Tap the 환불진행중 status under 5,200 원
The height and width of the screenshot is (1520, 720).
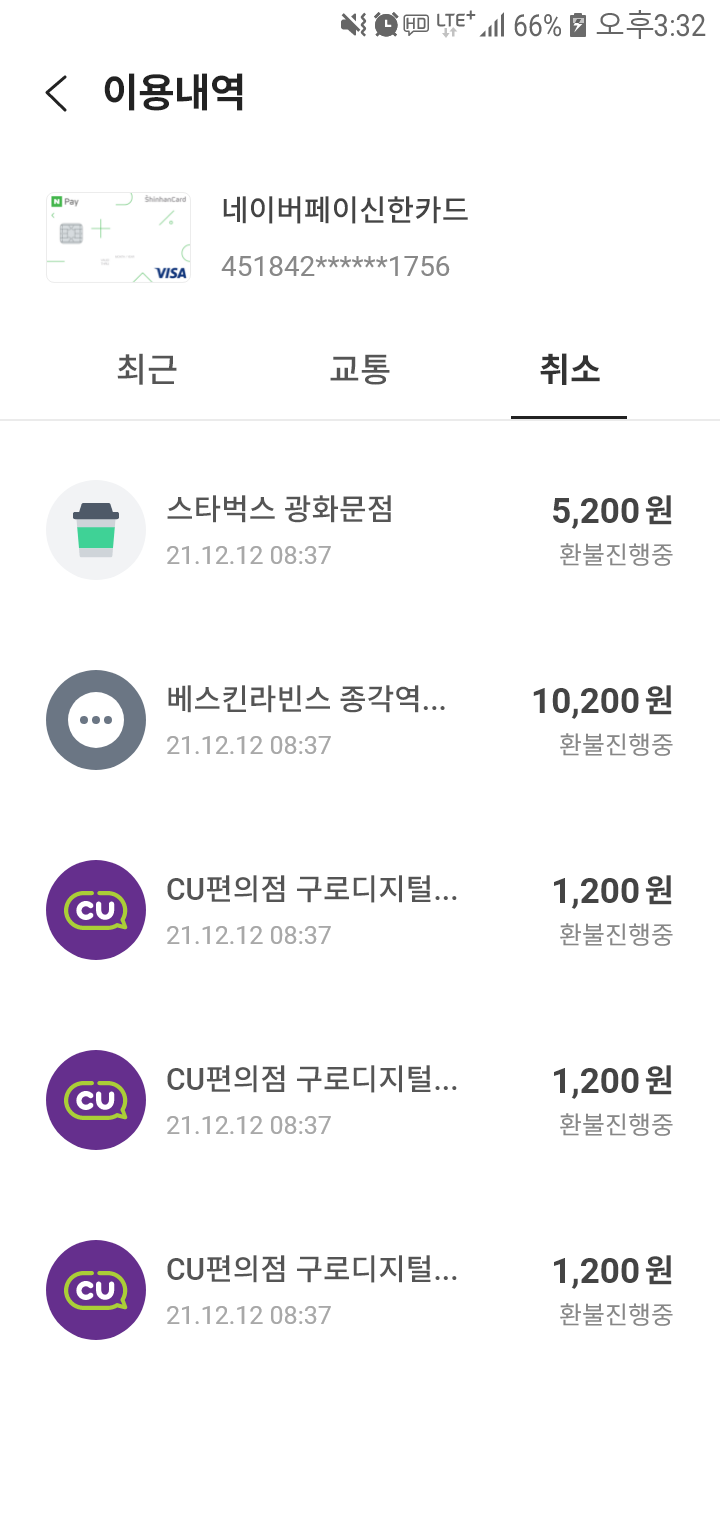tap(618, 554)
